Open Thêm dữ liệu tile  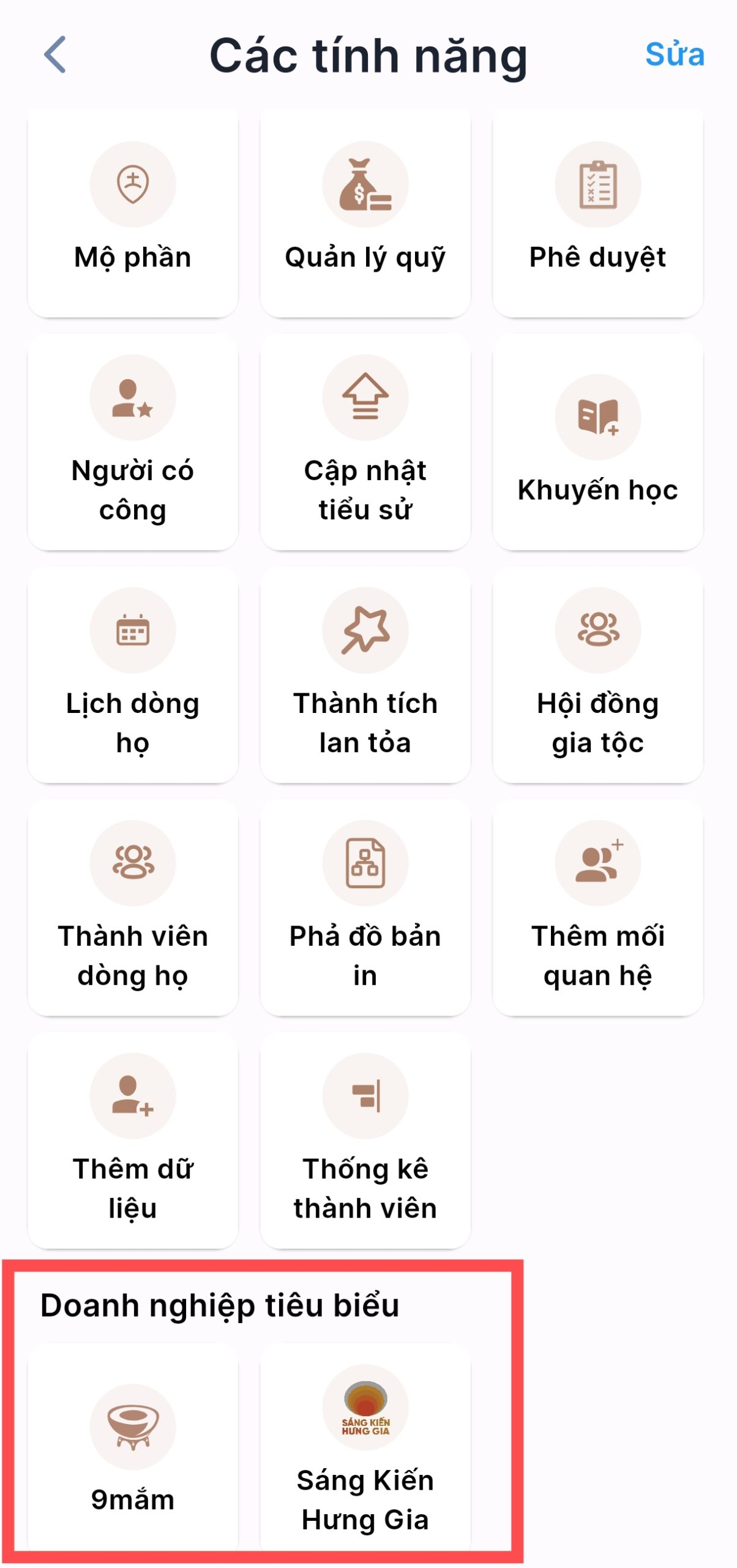click(133, 1139)
